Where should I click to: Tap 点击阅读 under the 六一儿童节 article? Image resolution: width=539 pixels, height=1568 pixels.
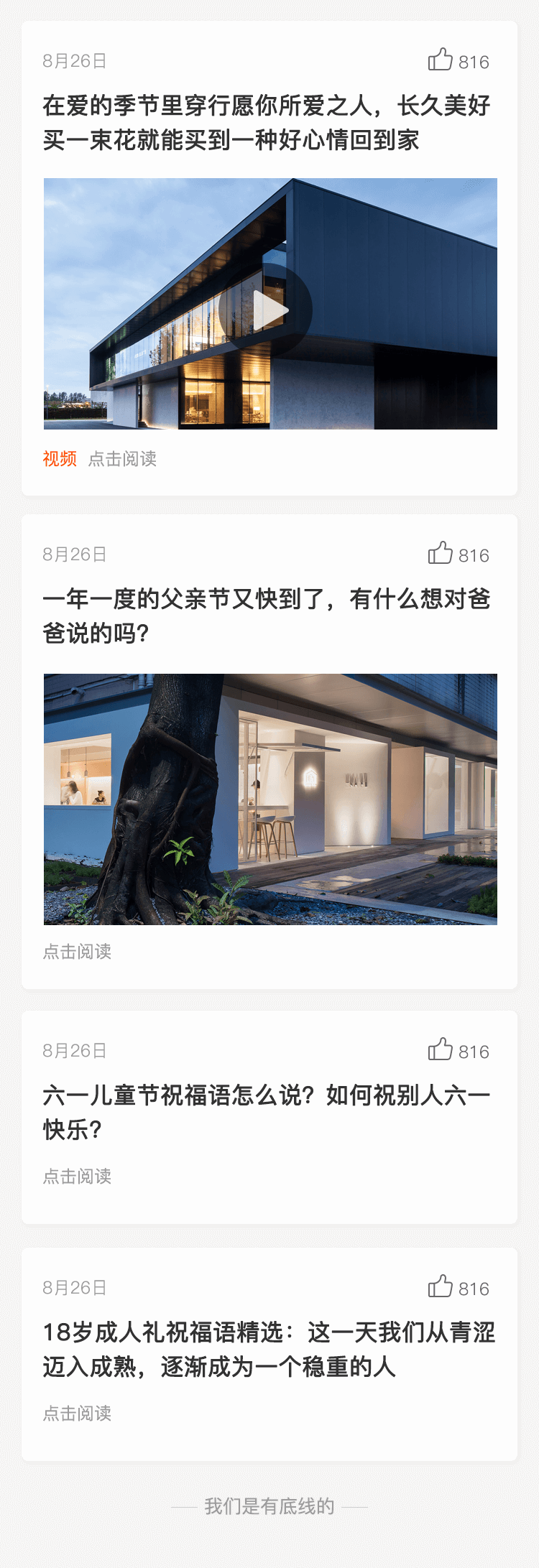[77, 1177]
